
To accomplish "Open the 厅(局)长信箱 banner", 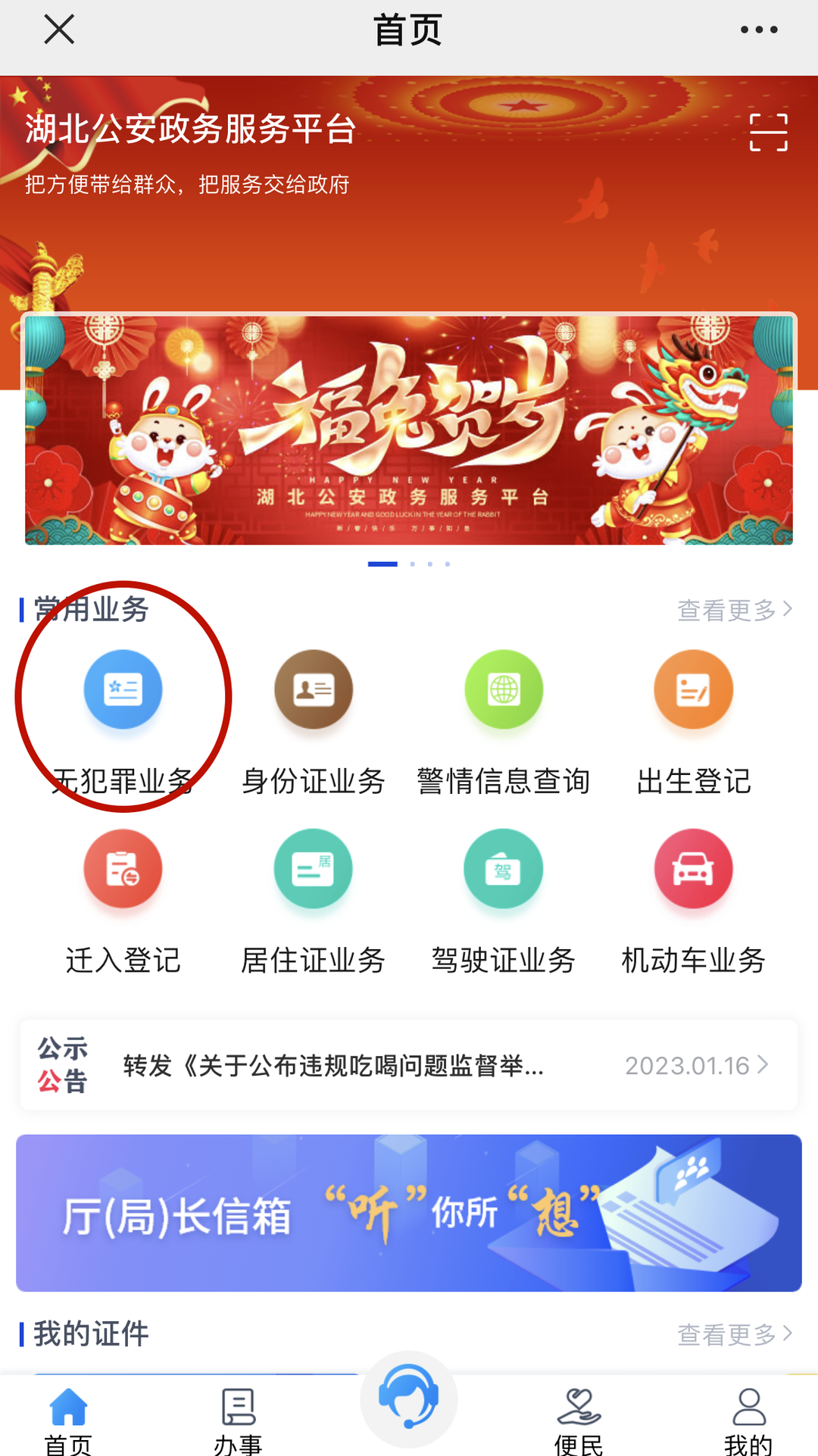I will [409, 1213].
